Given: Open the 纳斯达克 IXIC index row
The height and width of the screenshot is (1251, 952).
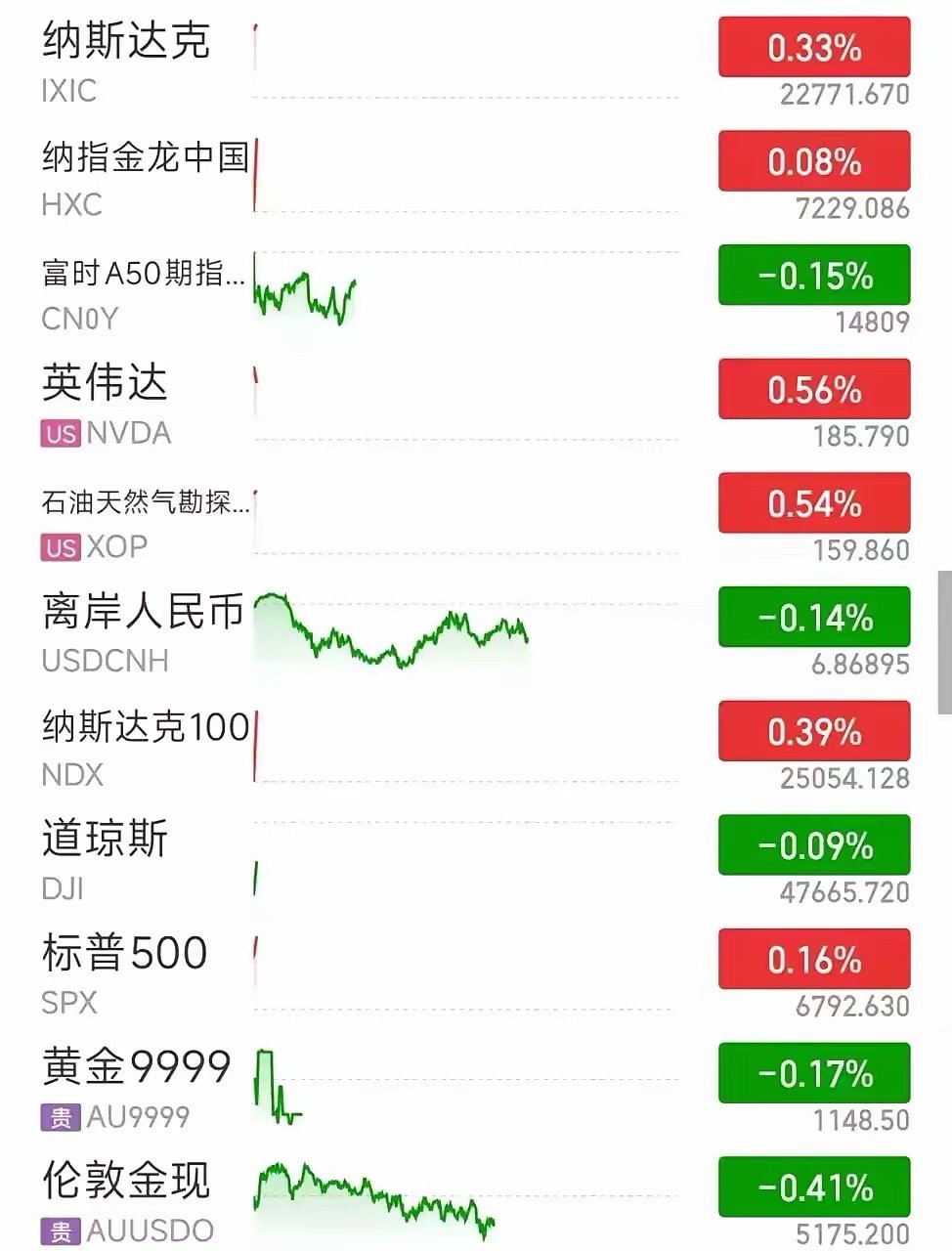Looking at the screenshot, I should coord(127,63).
